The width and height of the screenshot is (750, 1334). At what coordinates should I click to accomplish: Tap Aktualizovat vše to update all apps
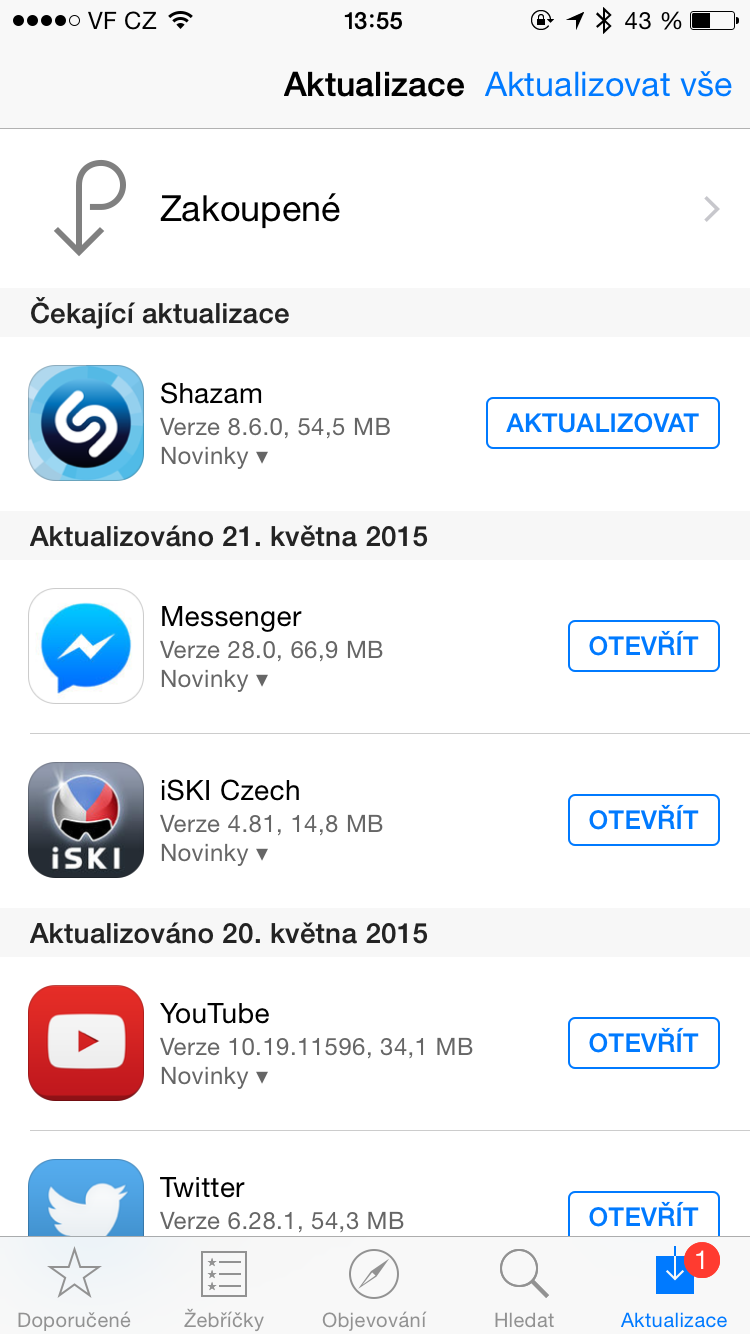click(608, 85)
